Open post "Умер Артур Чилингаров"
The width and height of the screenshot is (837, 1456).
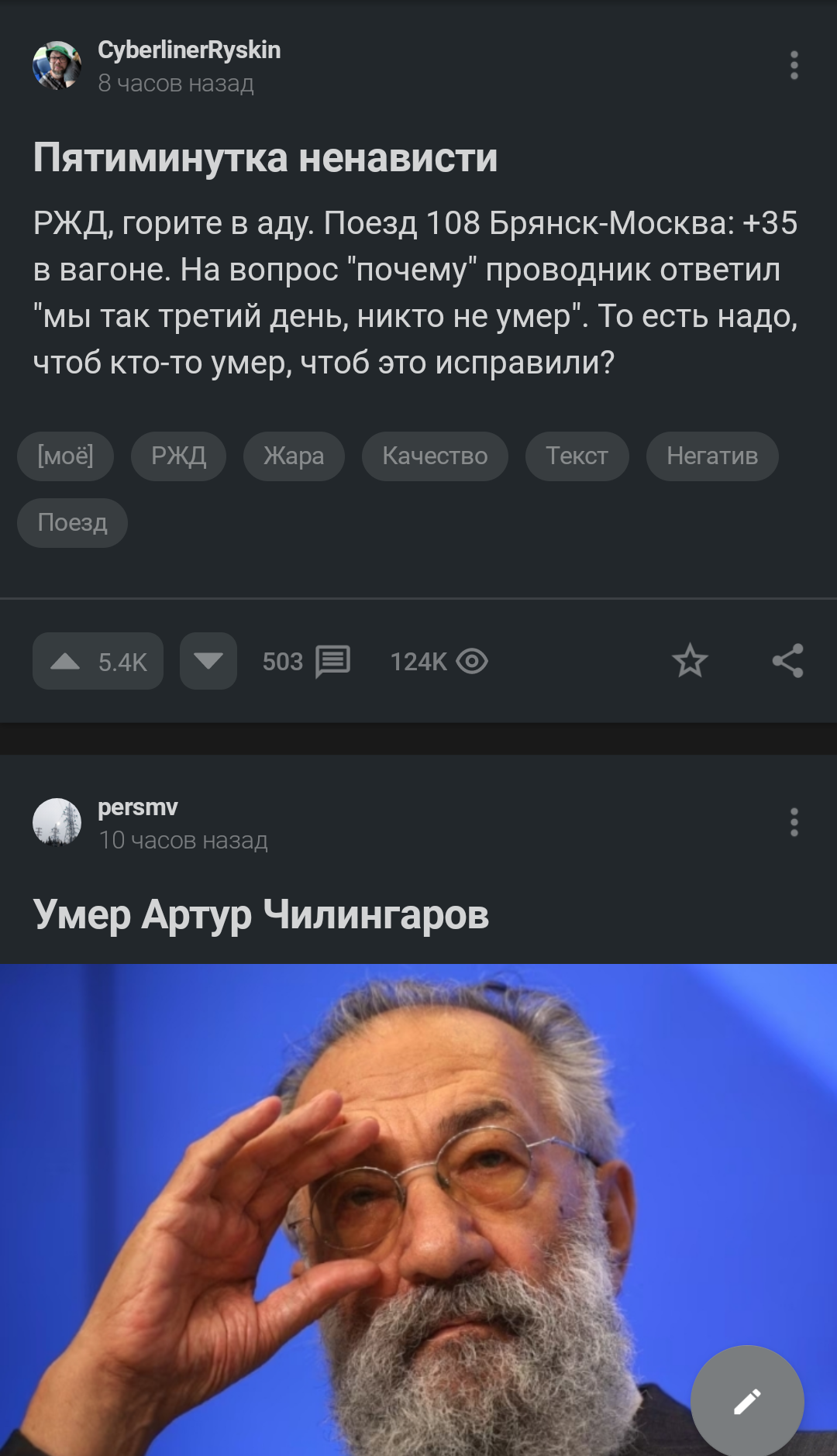pos(260,915)
